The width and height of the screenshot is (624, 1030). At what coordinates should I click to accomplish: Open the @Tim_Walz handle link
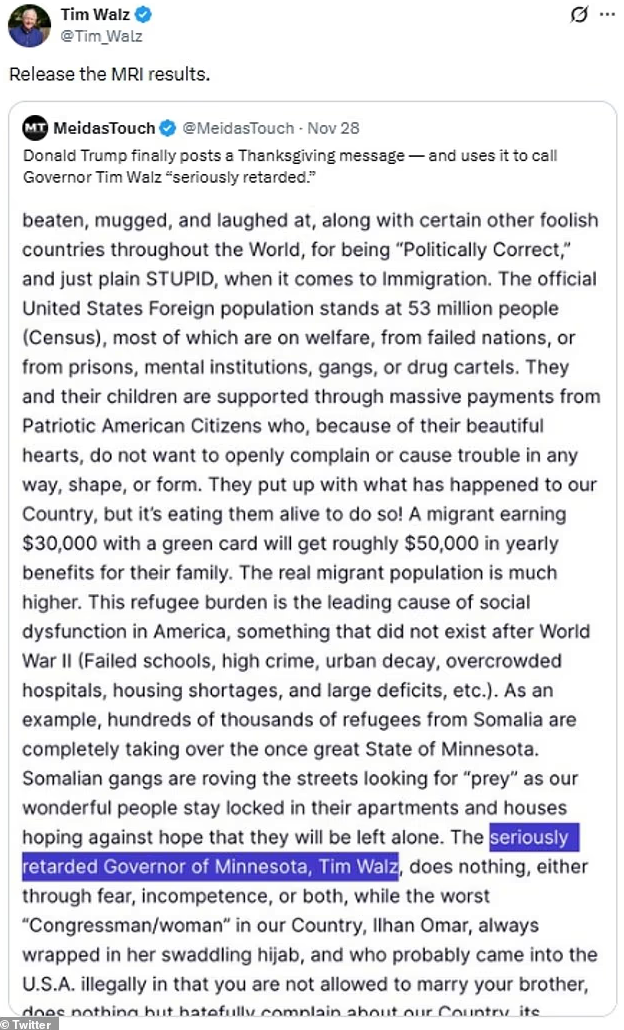point(102,37)
